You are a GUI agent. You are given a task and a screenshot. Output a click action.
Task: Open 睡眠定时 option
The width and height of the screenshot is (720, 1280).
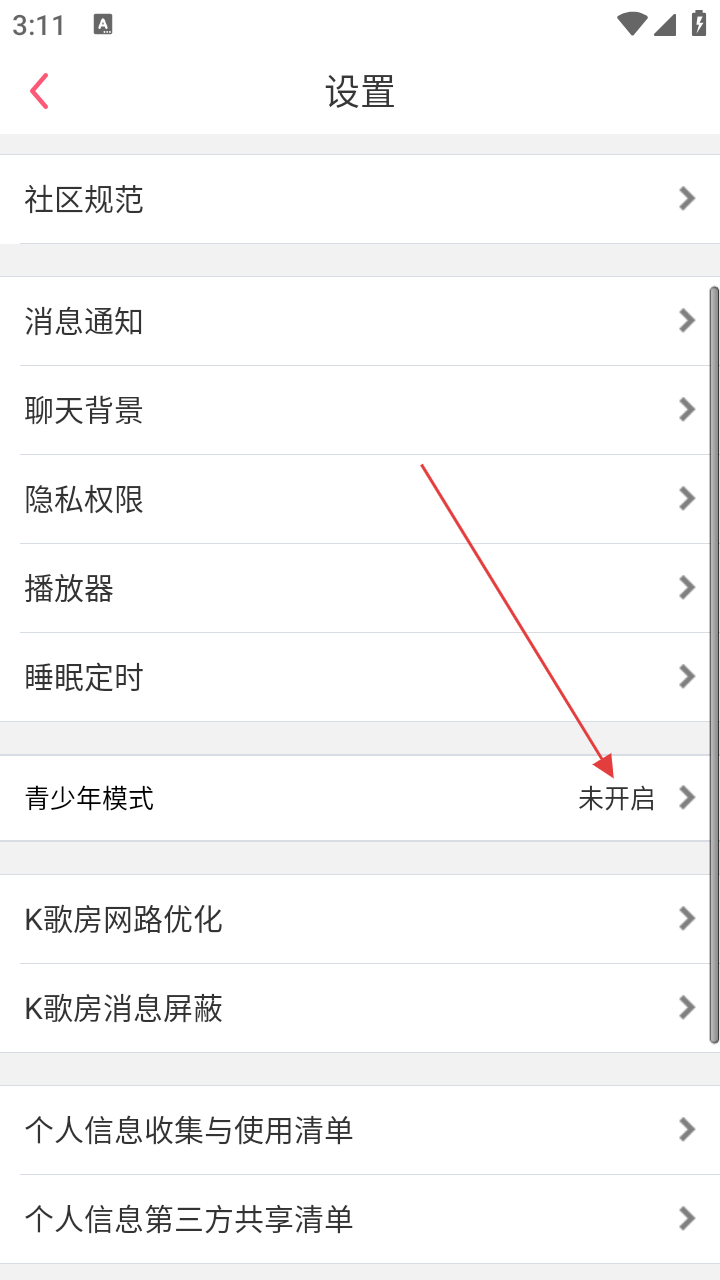[x=360, y=677]
